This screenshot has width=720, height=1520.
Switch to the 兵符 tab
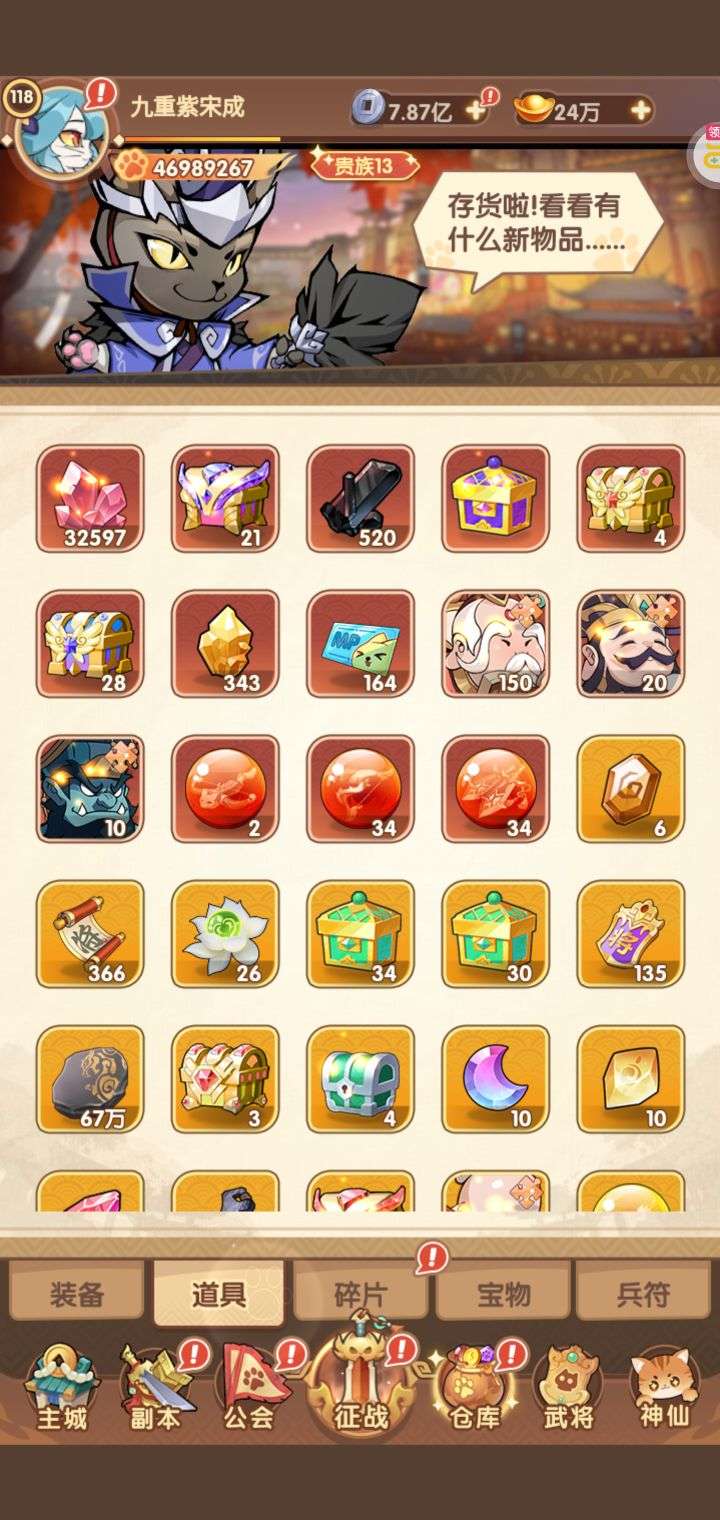click(643, 1294)
